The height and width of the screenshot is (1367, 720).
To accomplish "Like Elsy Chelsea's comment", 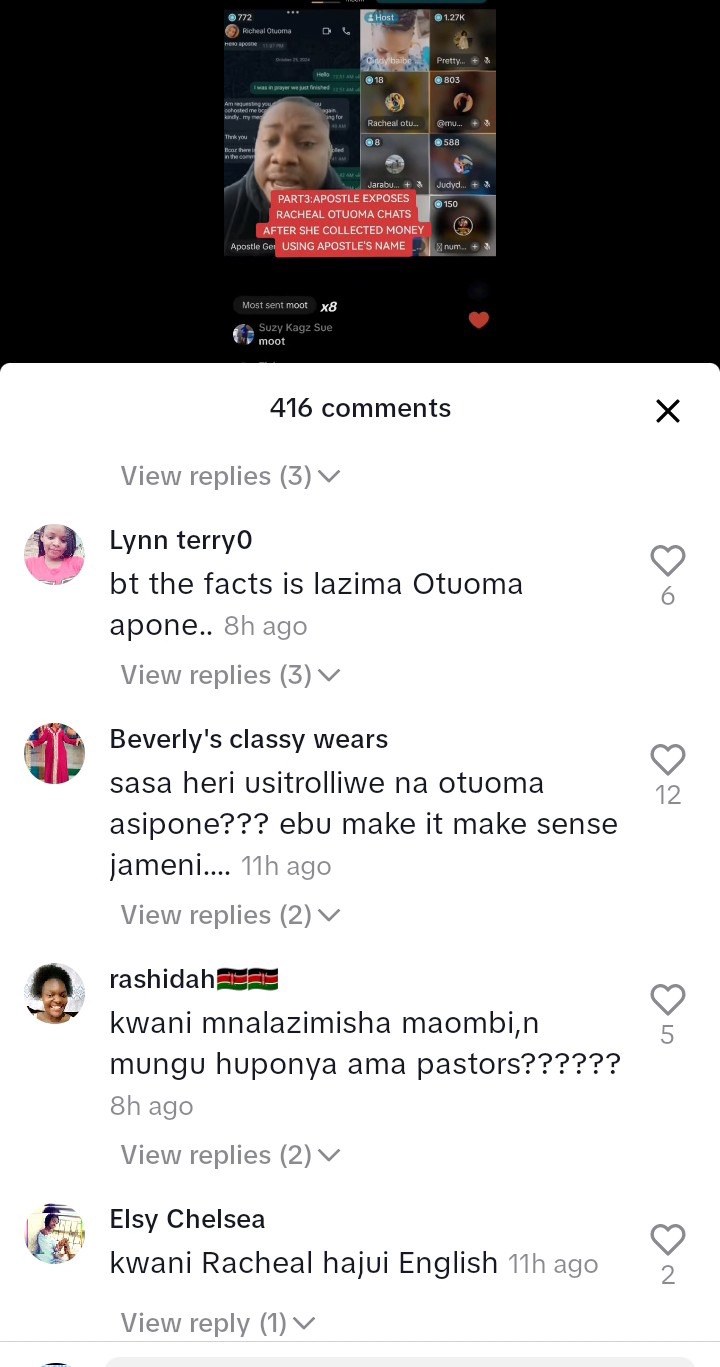I will (x=667, y=1239).
